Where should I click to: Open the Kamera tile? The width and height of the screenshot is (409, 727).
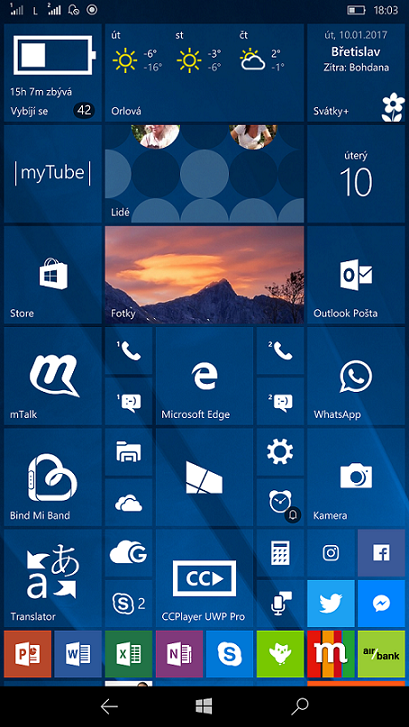(x=356, y=477)
